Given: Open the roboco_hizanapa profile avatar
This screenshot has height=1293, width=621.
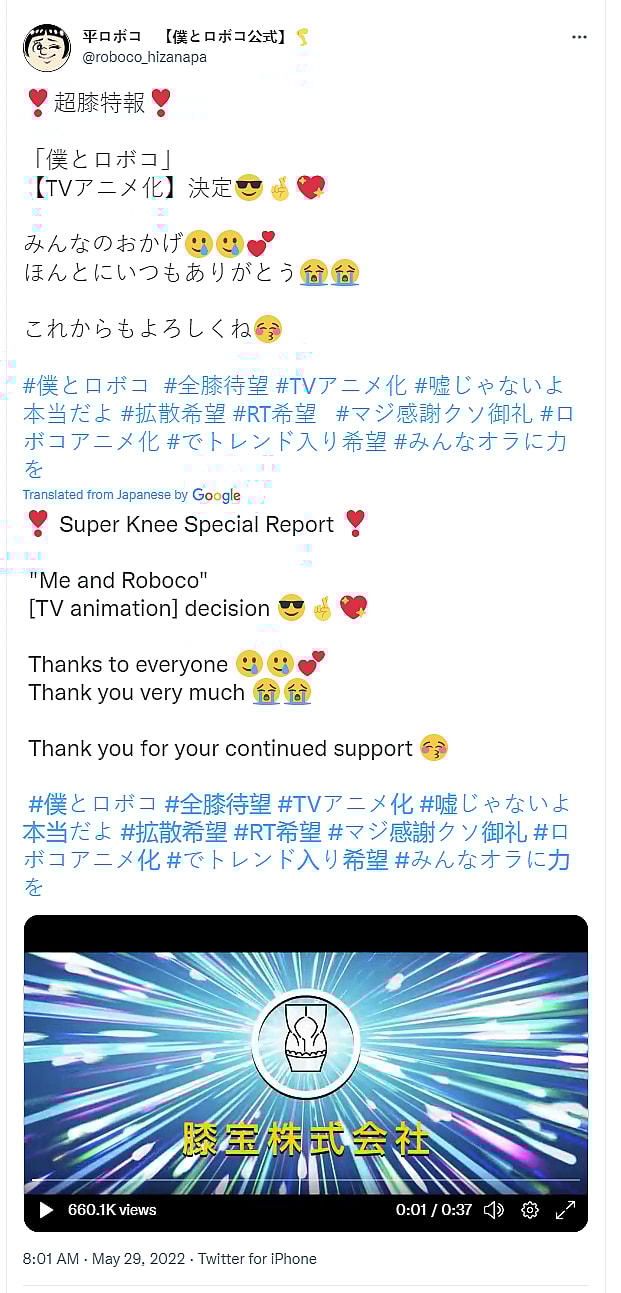Looking at the screenshot, I should [x=46, y=47].
